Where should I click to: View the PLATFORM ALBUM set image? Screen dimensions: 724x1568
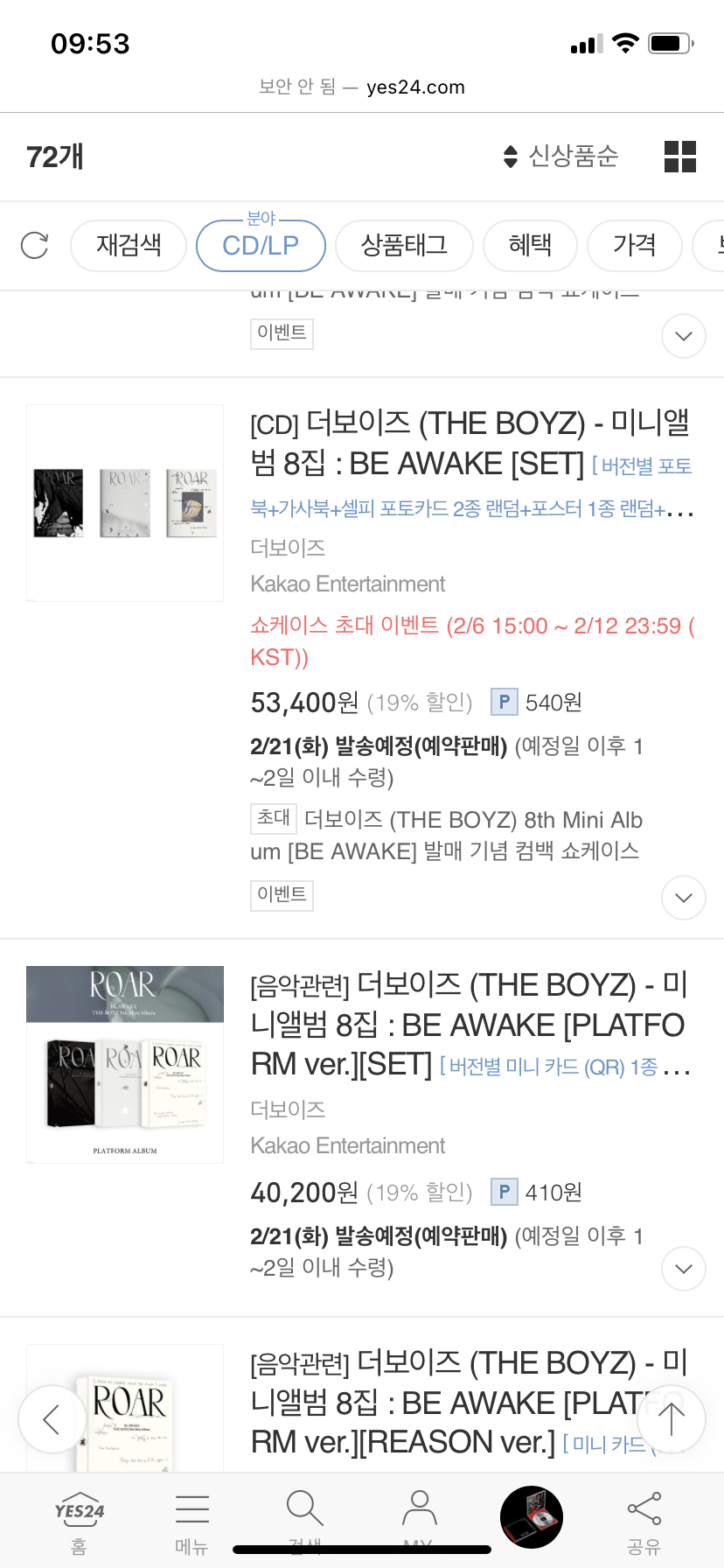pyautogui.click(x=125, y=1065)
